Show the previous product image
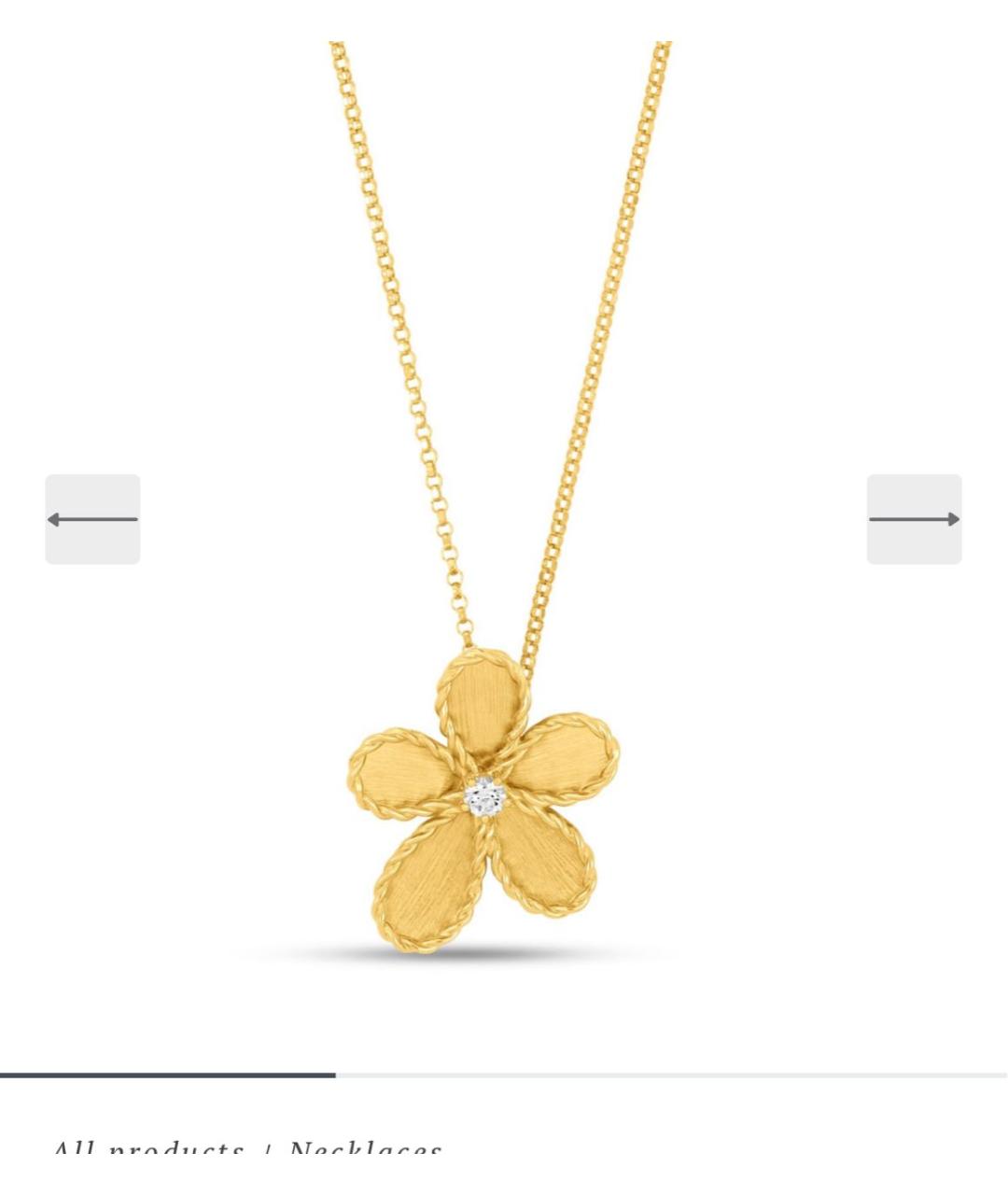This screenshot has height=1195, width=1008. coord(92,519)
